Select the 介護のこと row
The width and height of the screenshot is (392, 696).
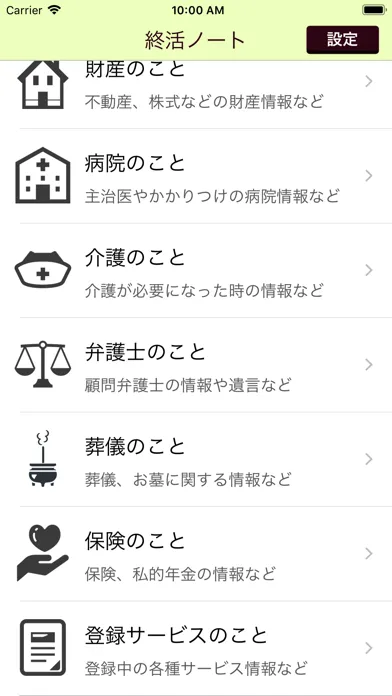[196, 270]
